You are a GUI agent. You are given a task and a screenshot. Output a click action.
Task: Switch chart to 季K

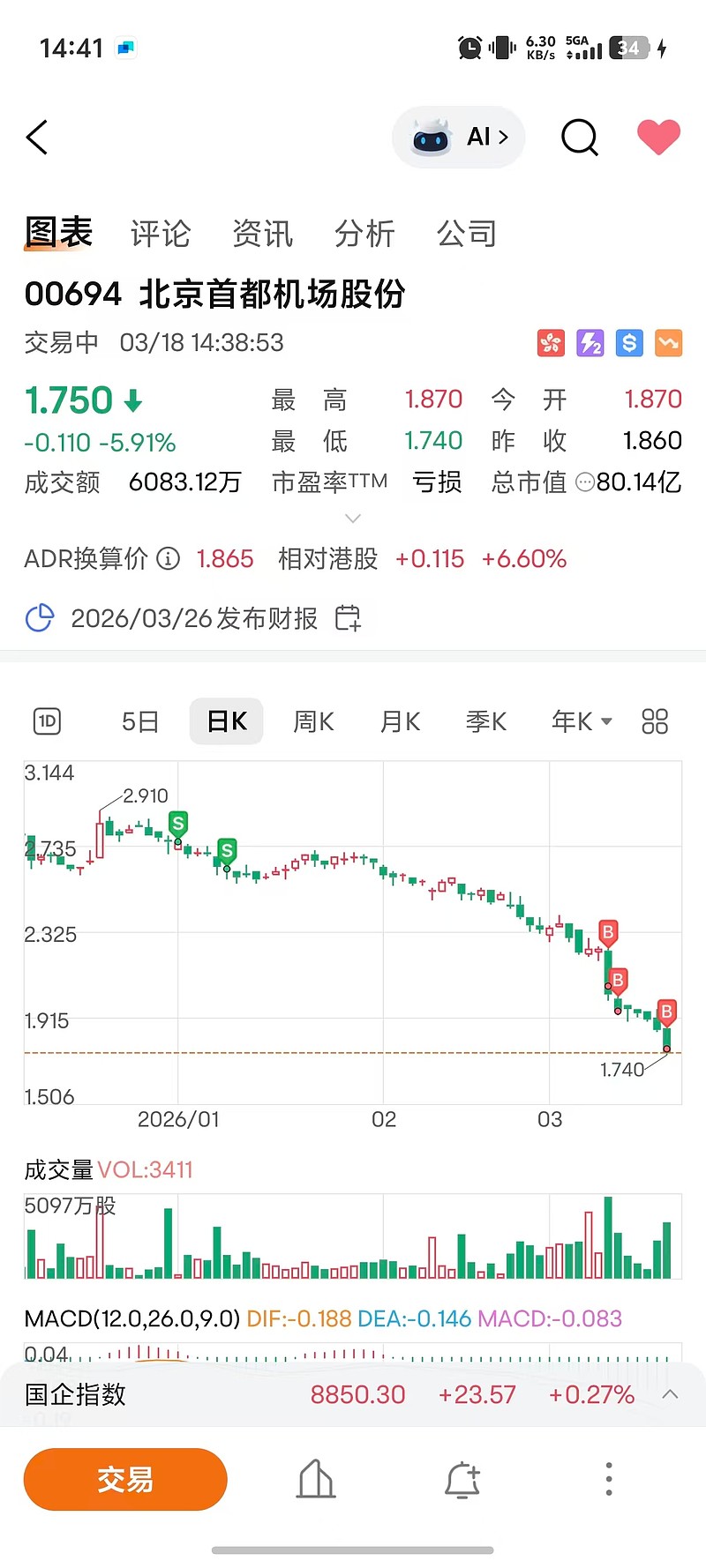point(486,721)
